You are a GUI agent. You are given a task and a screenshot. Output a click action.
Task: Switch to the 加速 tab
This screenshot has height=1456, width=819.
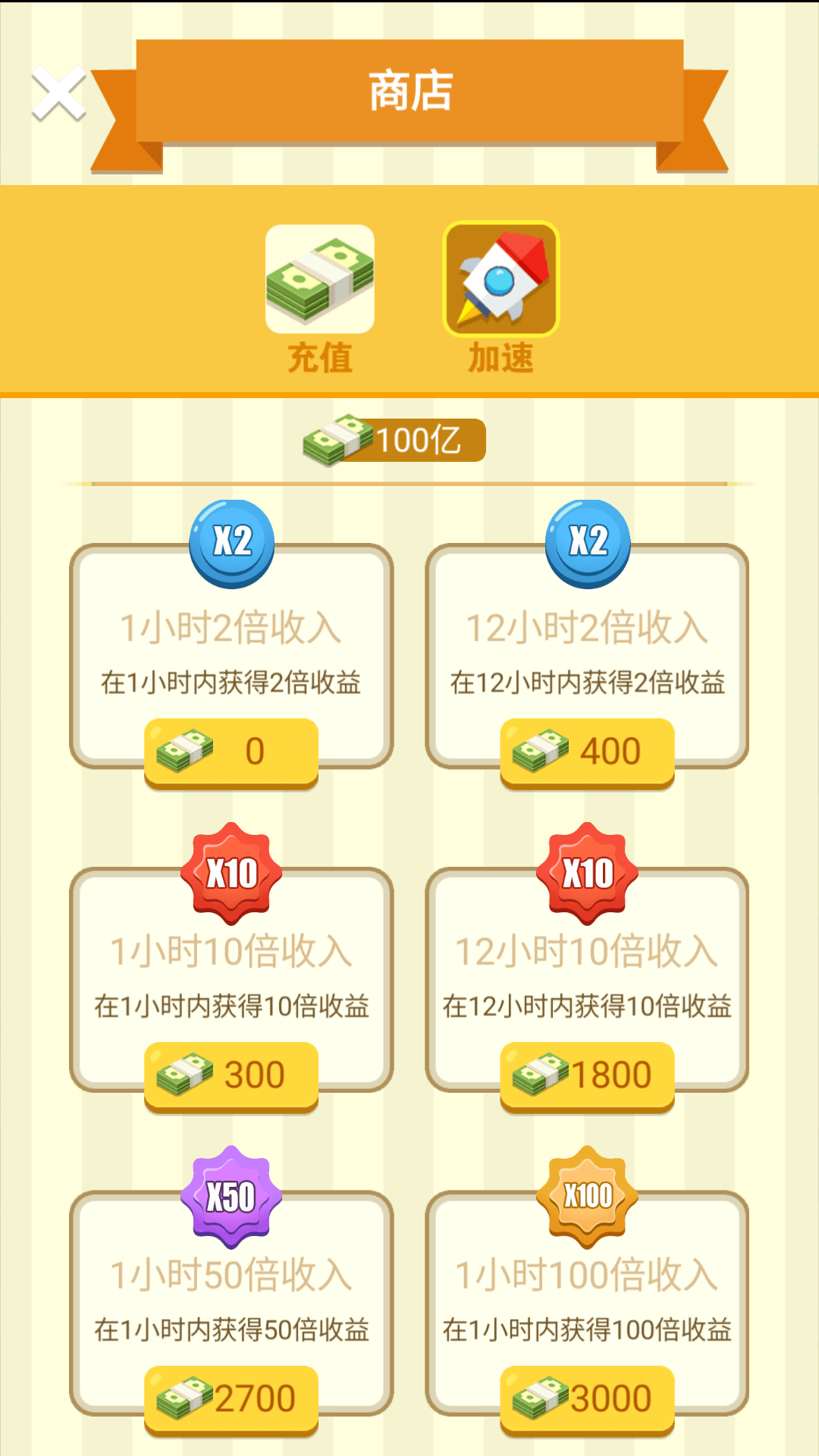click(x=500, y=303)
